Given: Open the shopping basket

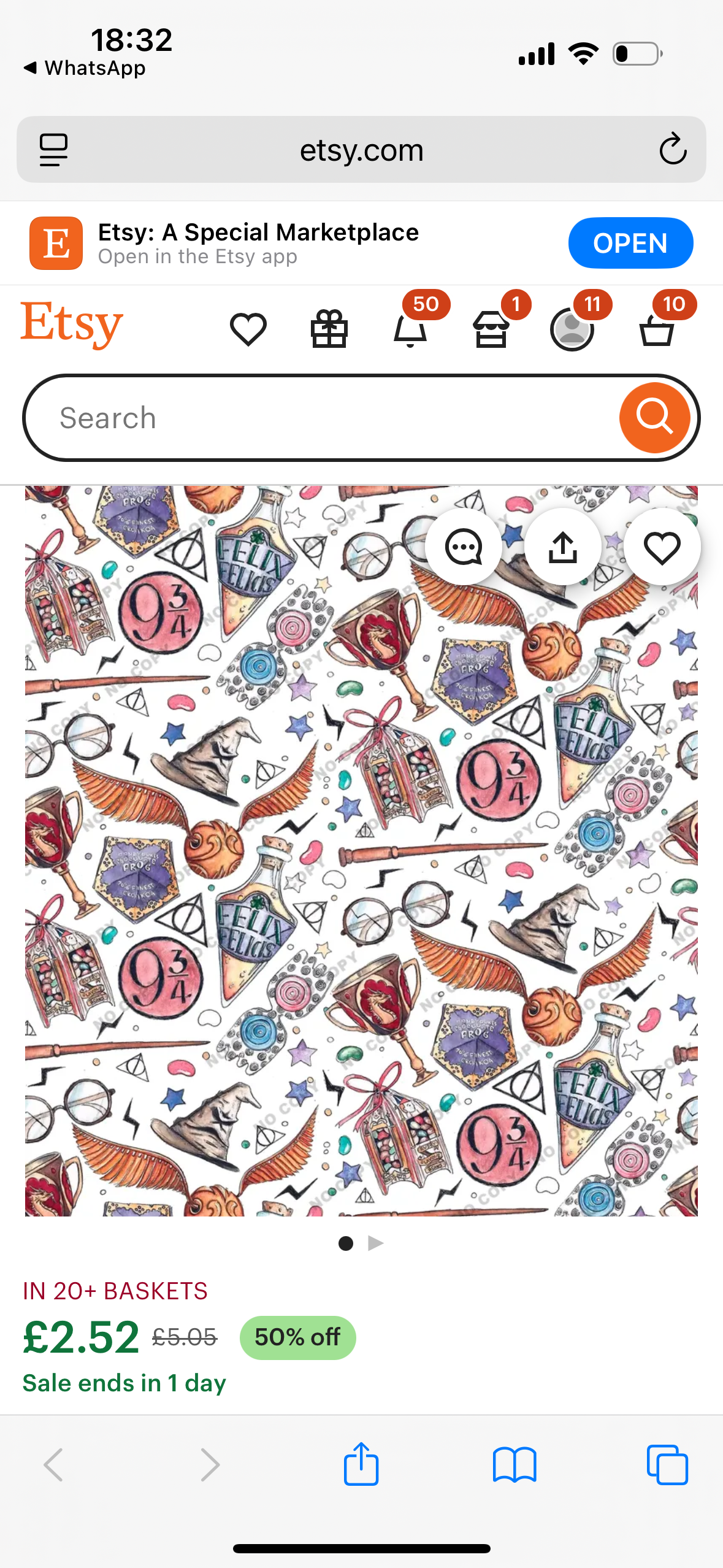Looking at the screenshot, I should coord(656,329).
